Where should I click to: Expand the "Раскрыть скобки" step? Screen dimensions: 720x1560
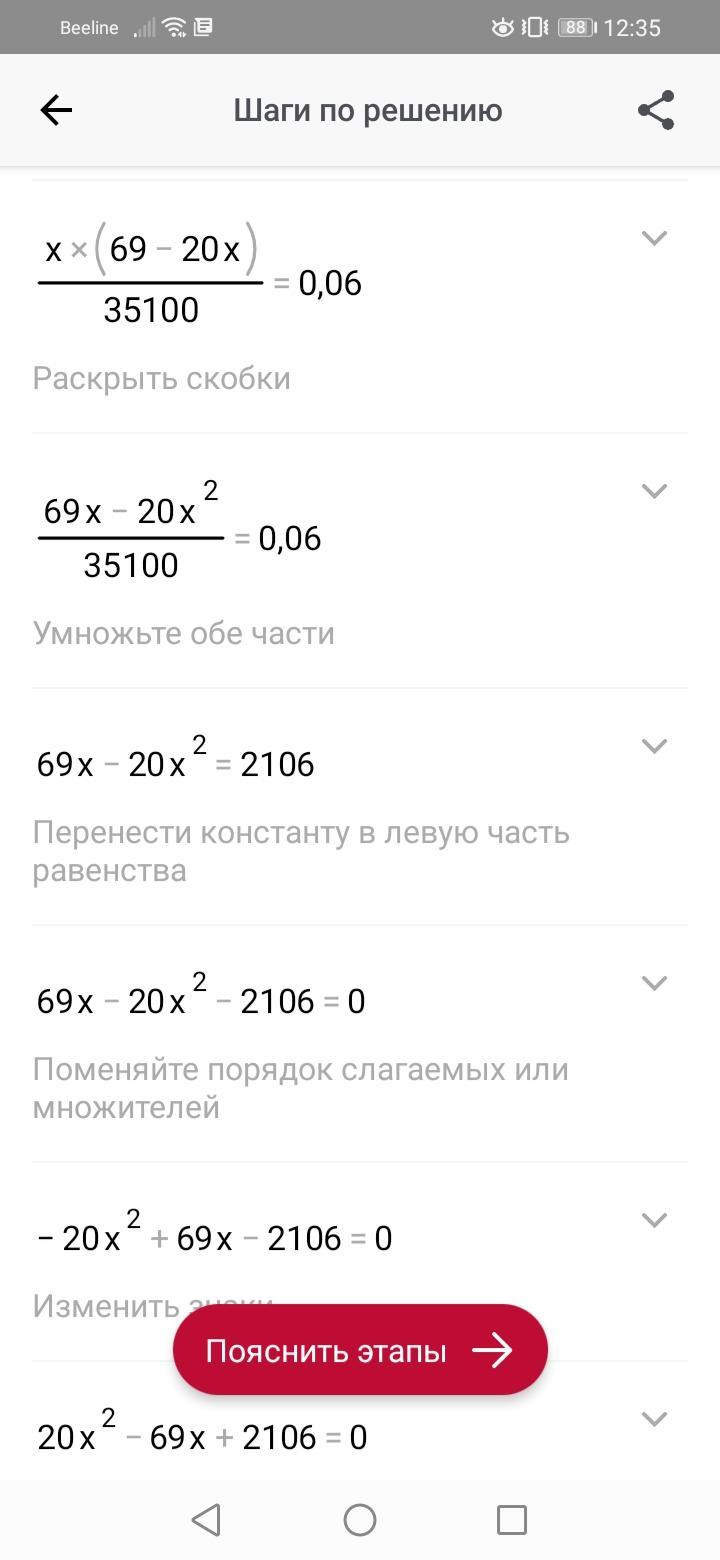[654, 238]
